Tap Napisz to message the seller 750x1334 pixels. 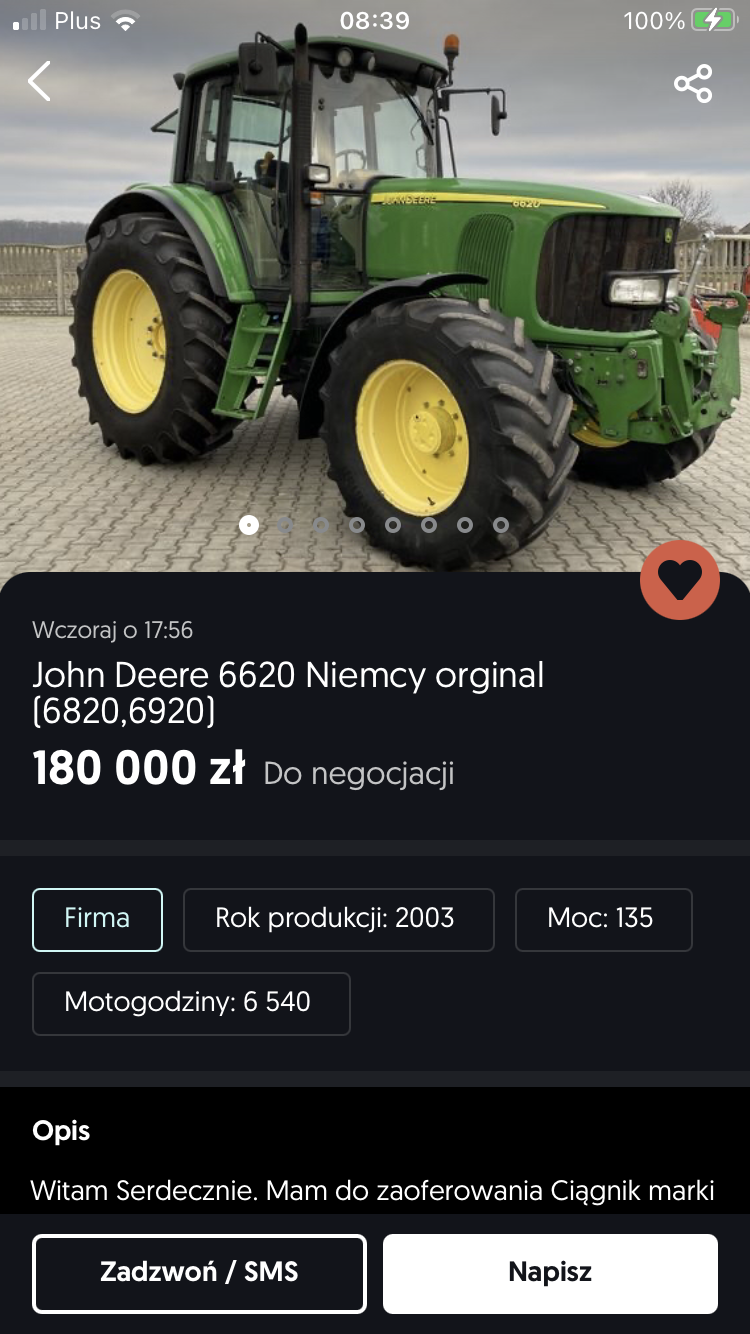click(550, 1273)
